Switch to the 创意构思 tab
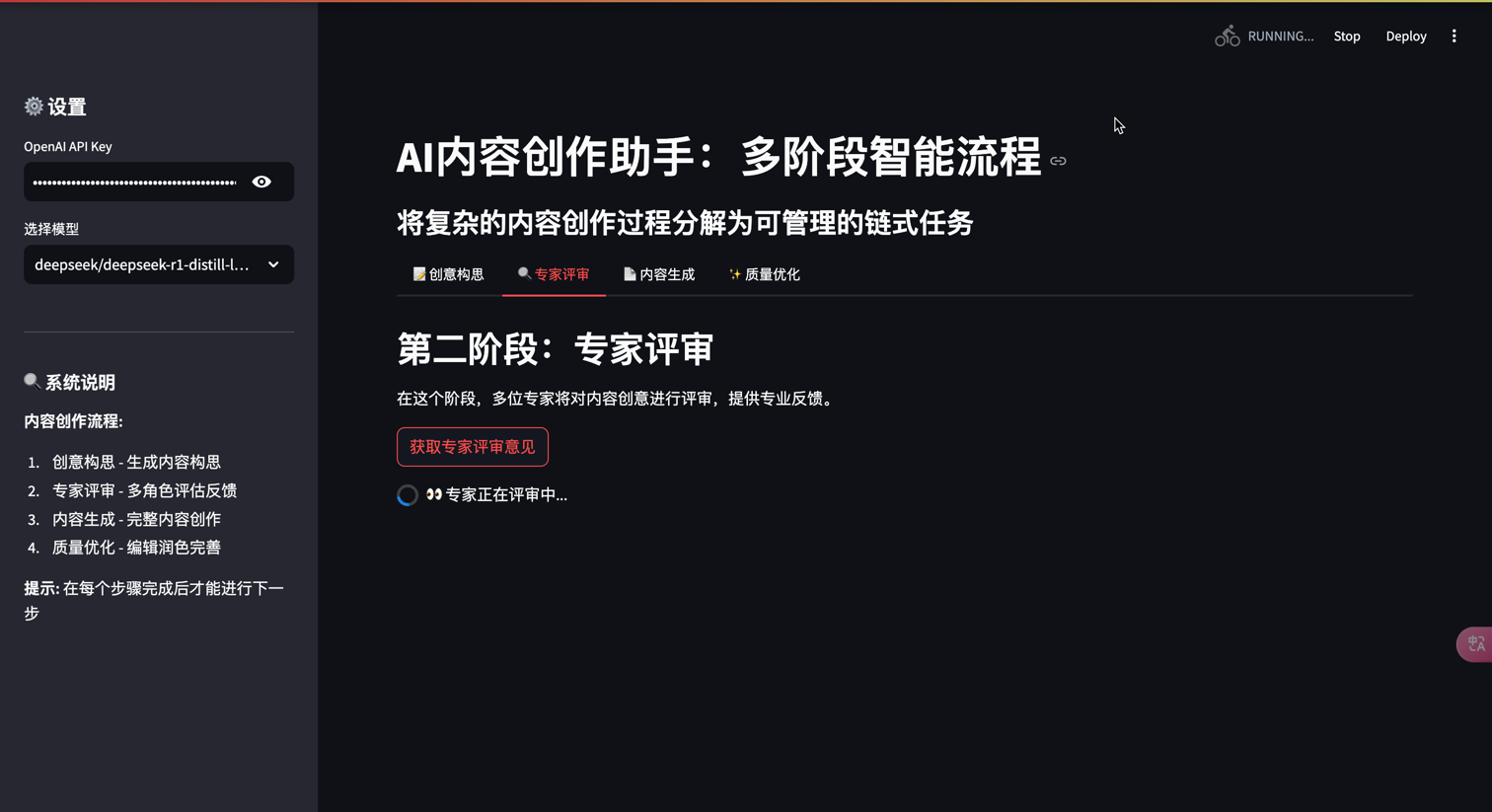Viewport: 1492px width, 812px height. click(x=448, y=274)
